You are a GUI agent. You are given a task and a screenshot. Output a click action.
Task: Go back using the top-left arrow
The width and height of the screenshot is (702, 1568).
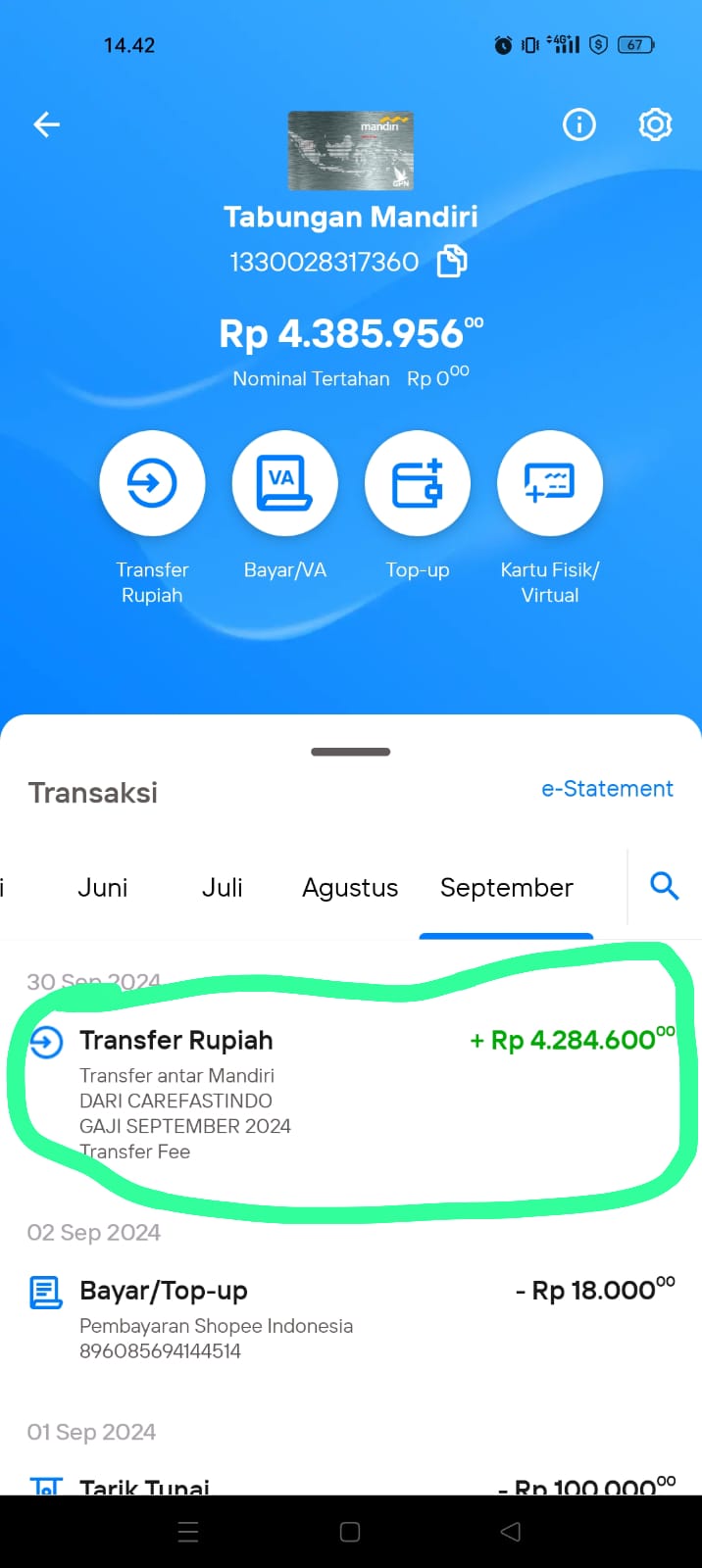pos(46,124)
